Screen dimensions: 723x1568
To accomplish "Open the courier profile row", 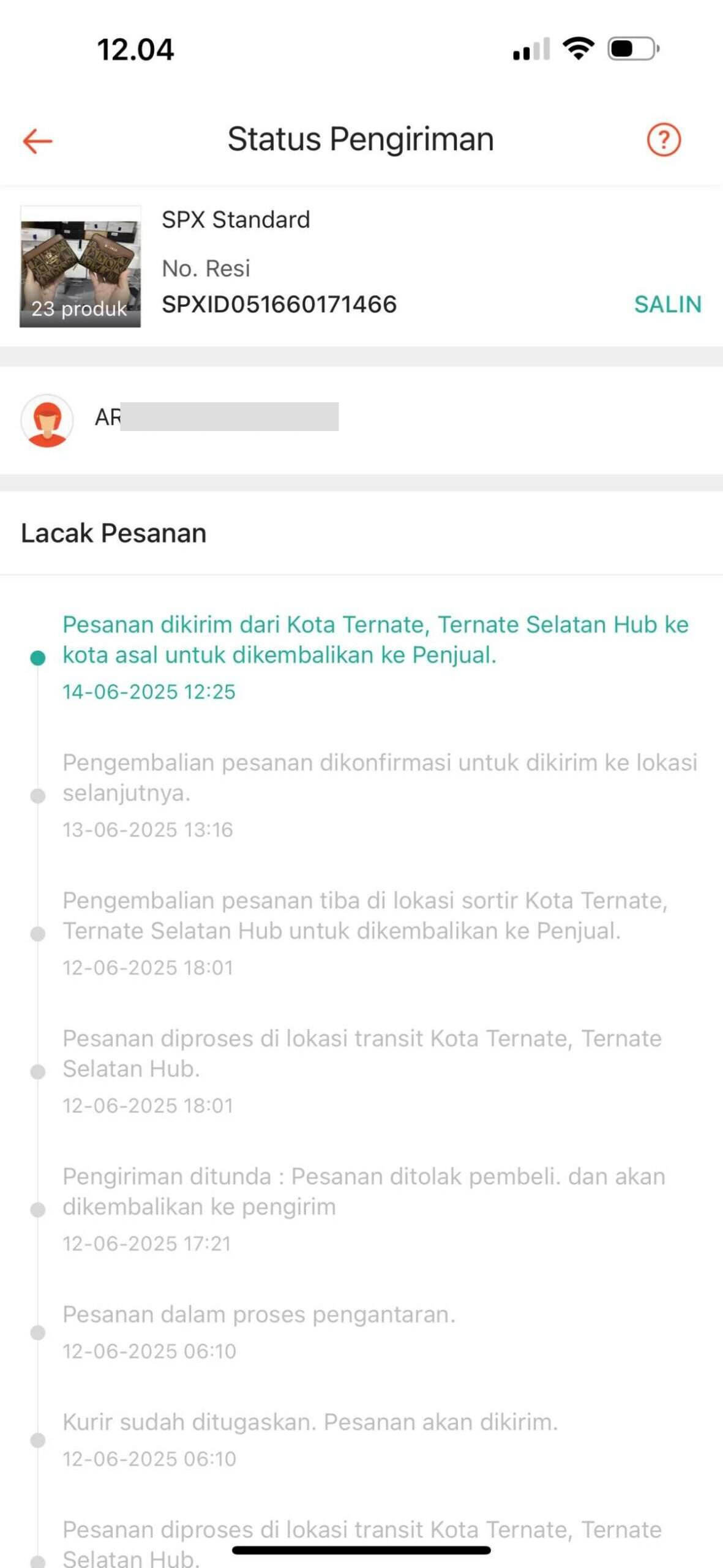I will pyautogui.click(x=361, y=420).
